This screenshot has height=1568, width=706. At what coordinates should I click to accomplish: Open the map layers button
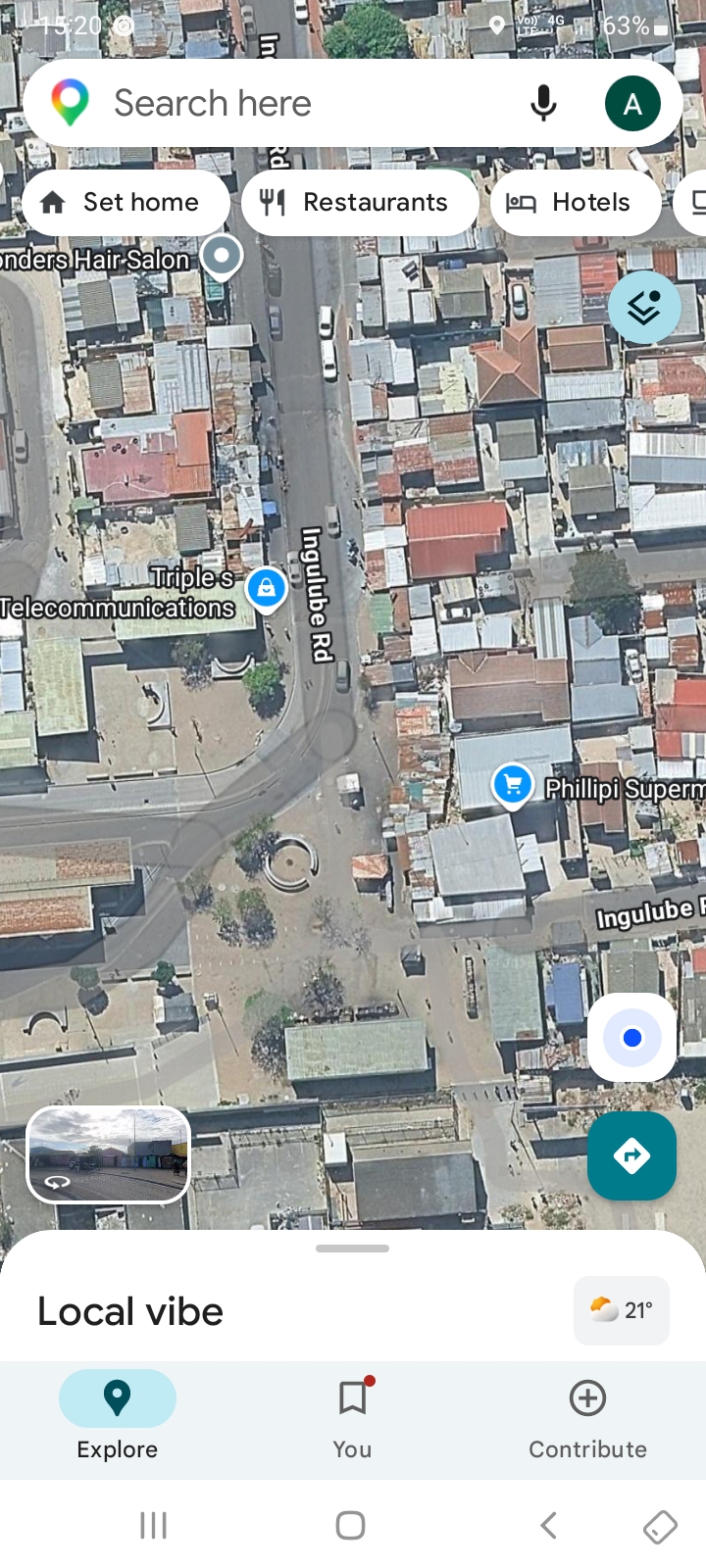point(644,308)
